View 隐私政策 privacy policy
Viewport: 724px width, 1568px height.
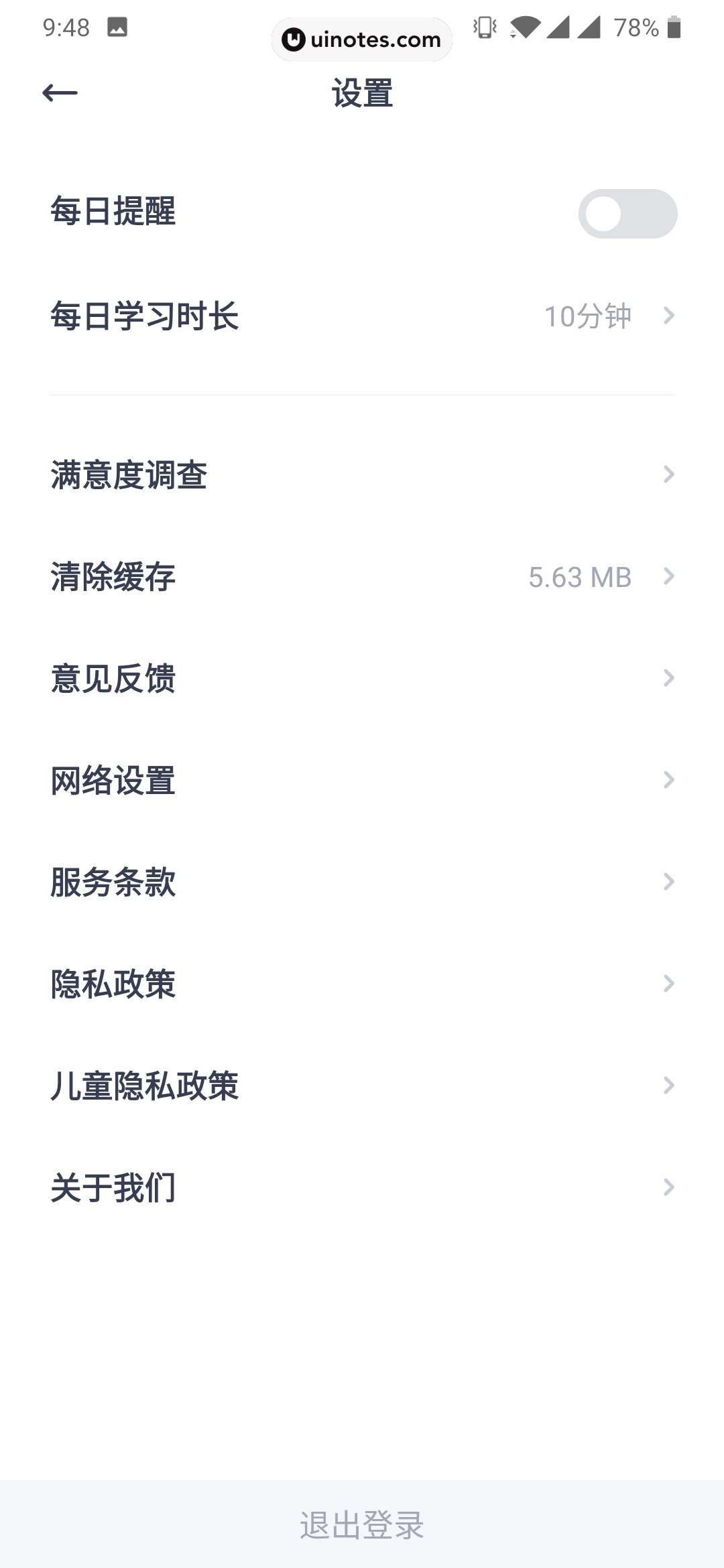click(362, 984)
